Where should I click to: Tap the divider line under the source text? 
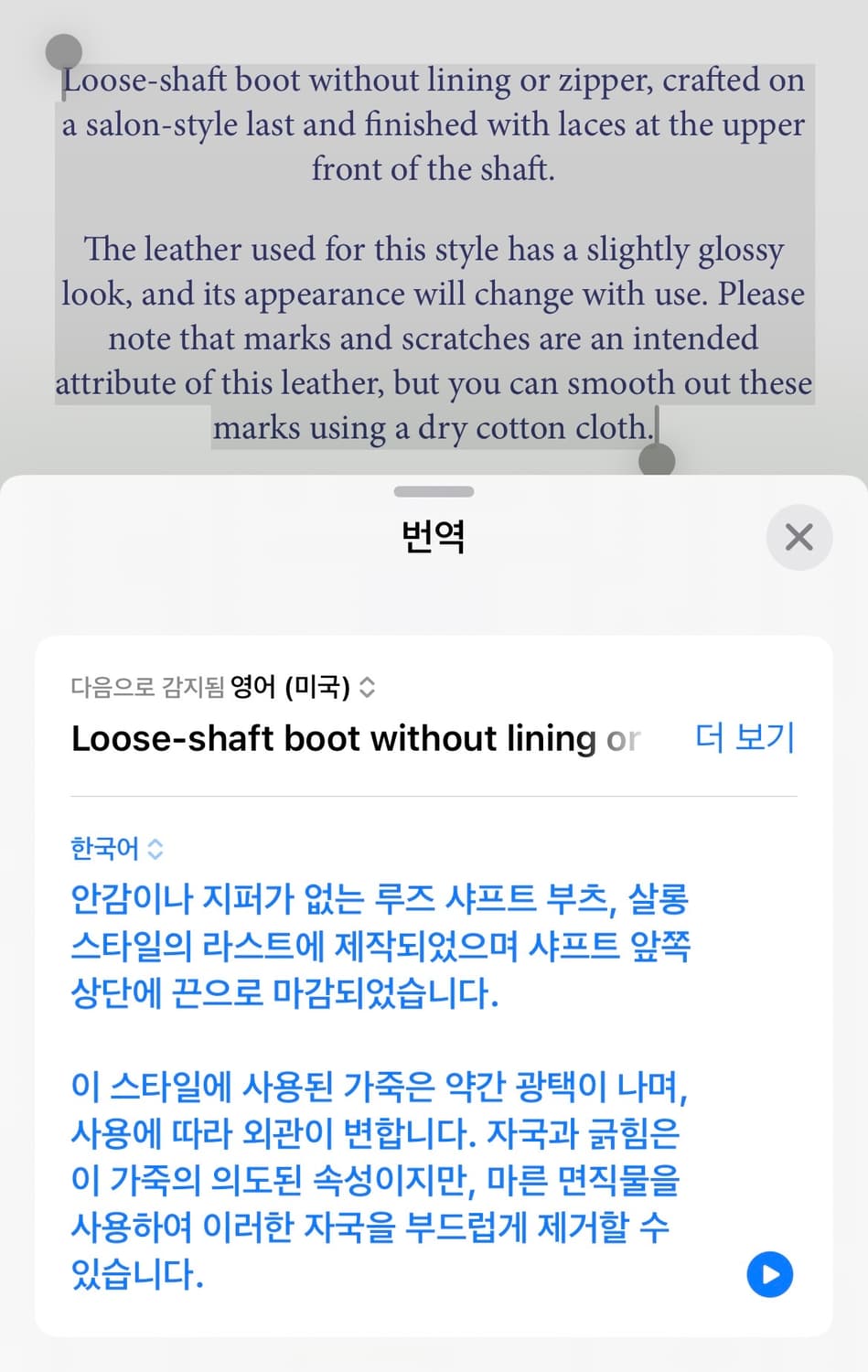click(434, 796)
